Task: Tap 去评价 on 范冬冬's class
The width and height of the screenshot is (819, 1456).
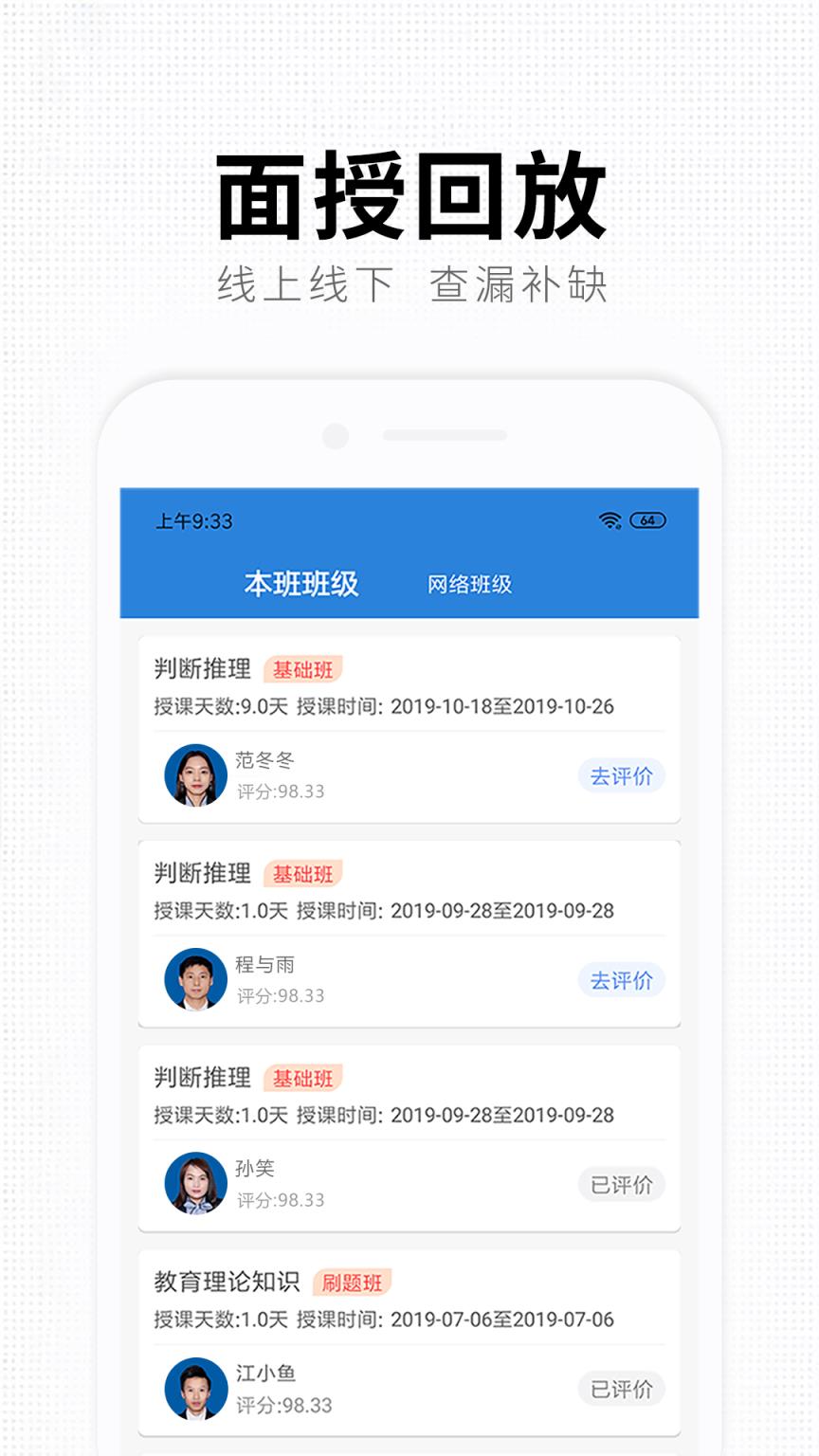Action: click(621, 775)
